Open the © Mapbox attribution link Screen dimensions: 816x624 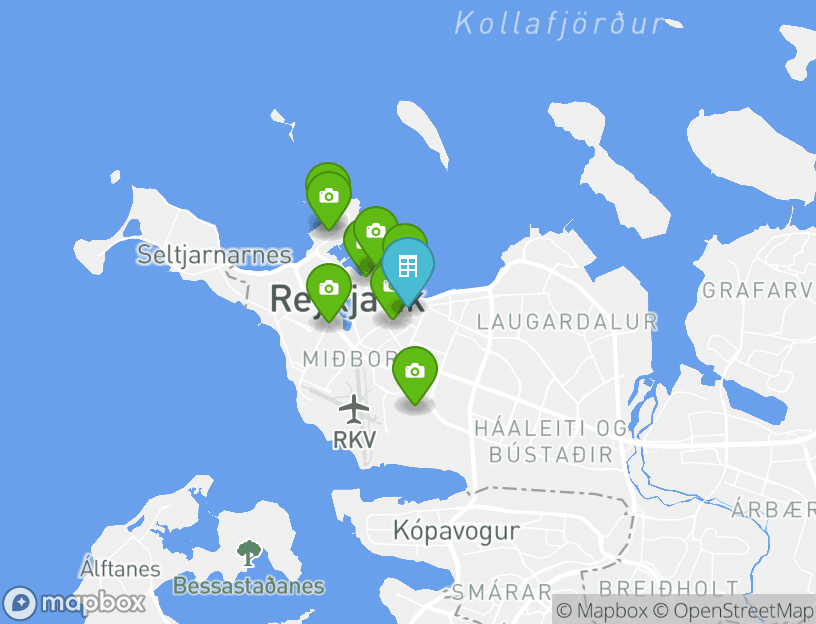(601, 610)
